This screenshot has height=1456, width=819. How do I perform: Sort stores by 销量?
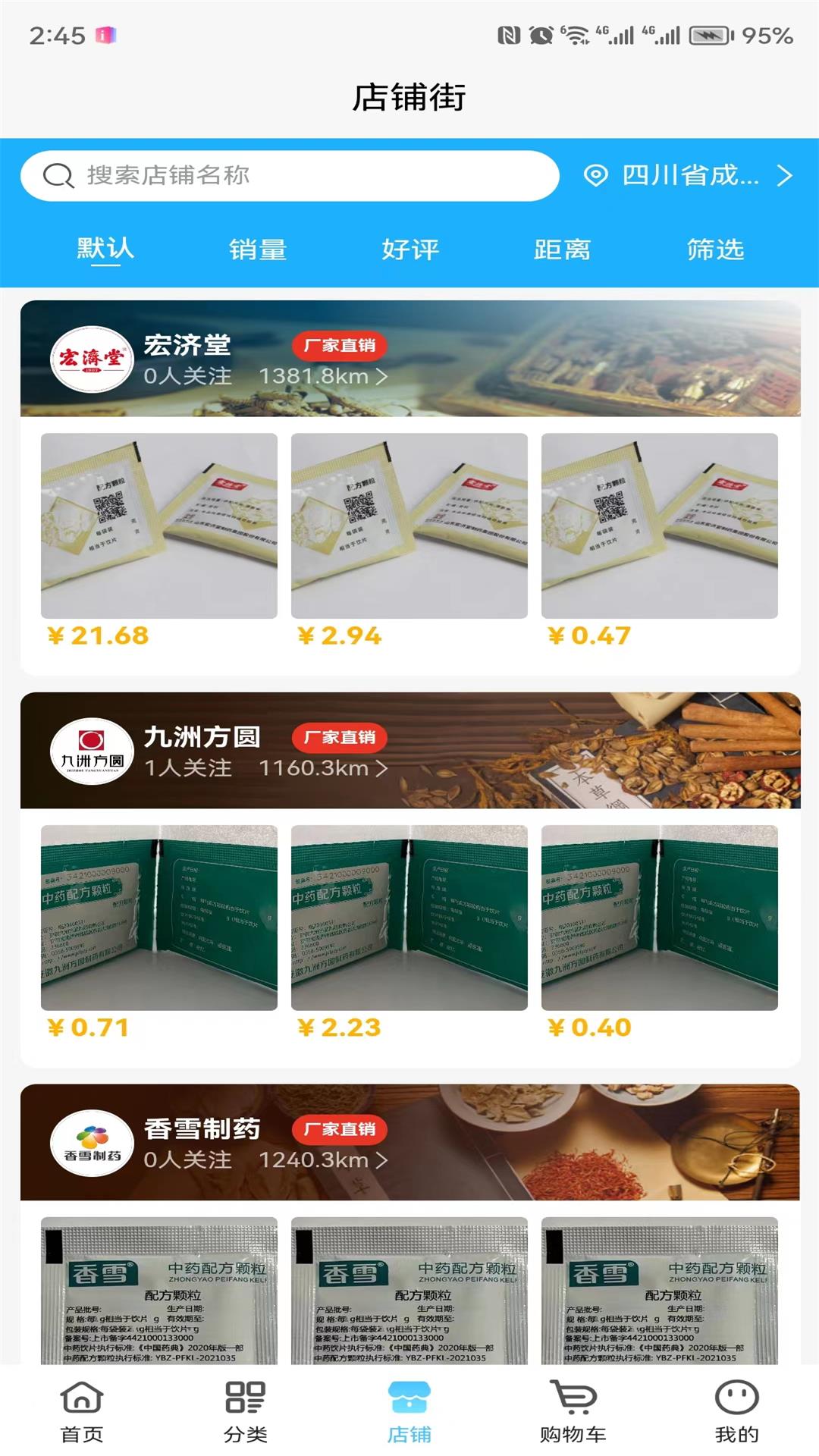258,249
